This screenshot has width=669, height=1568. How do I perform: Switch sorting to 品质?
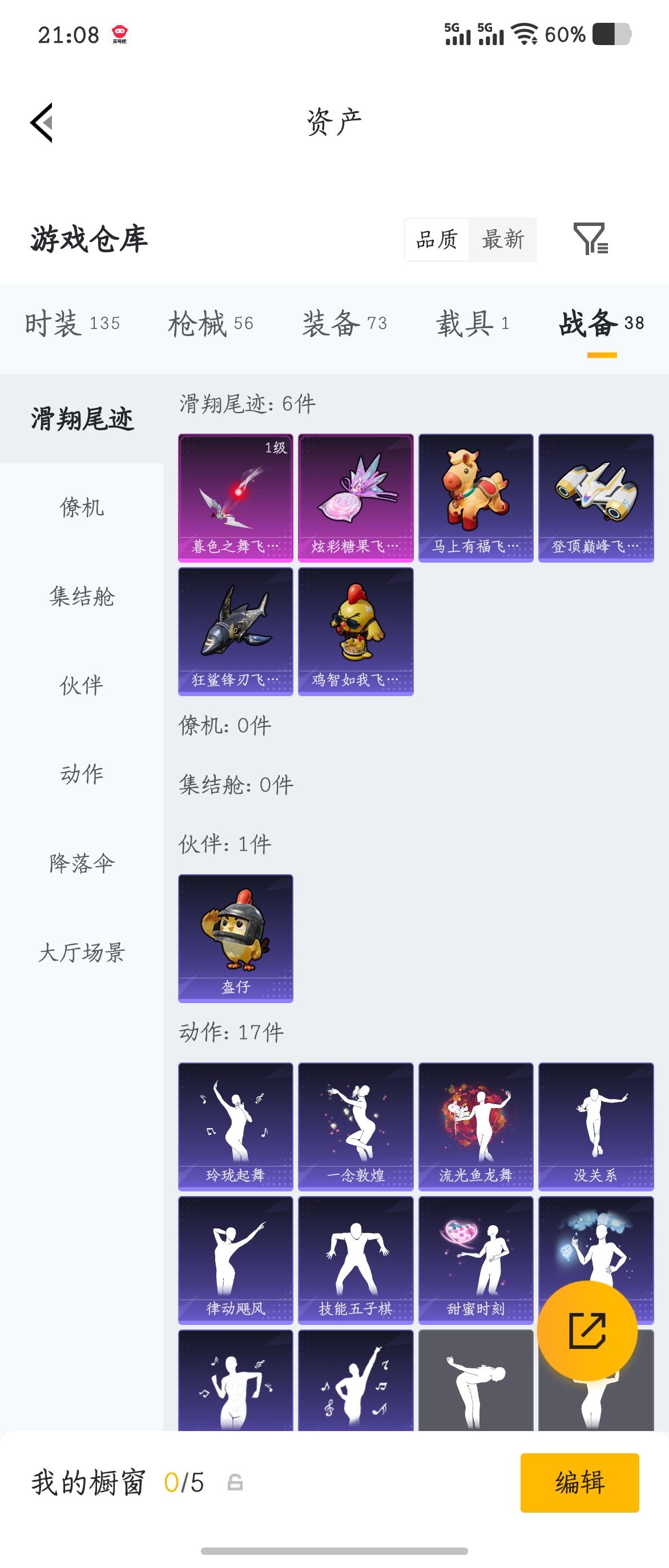(437, 240)
